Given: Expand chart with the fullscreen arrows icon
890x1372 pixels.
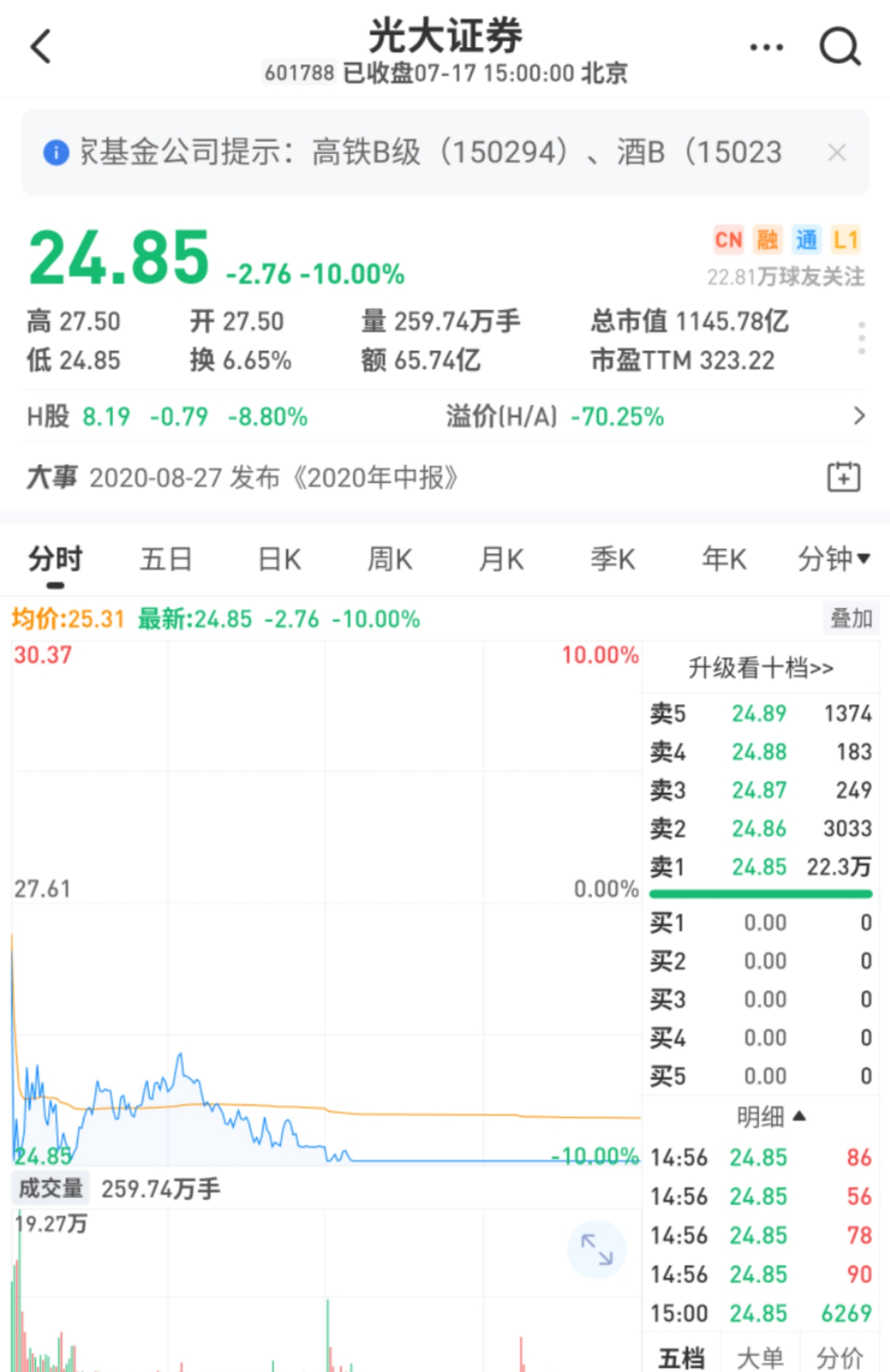Looking at the screenshot, I should coord(597,1249).
